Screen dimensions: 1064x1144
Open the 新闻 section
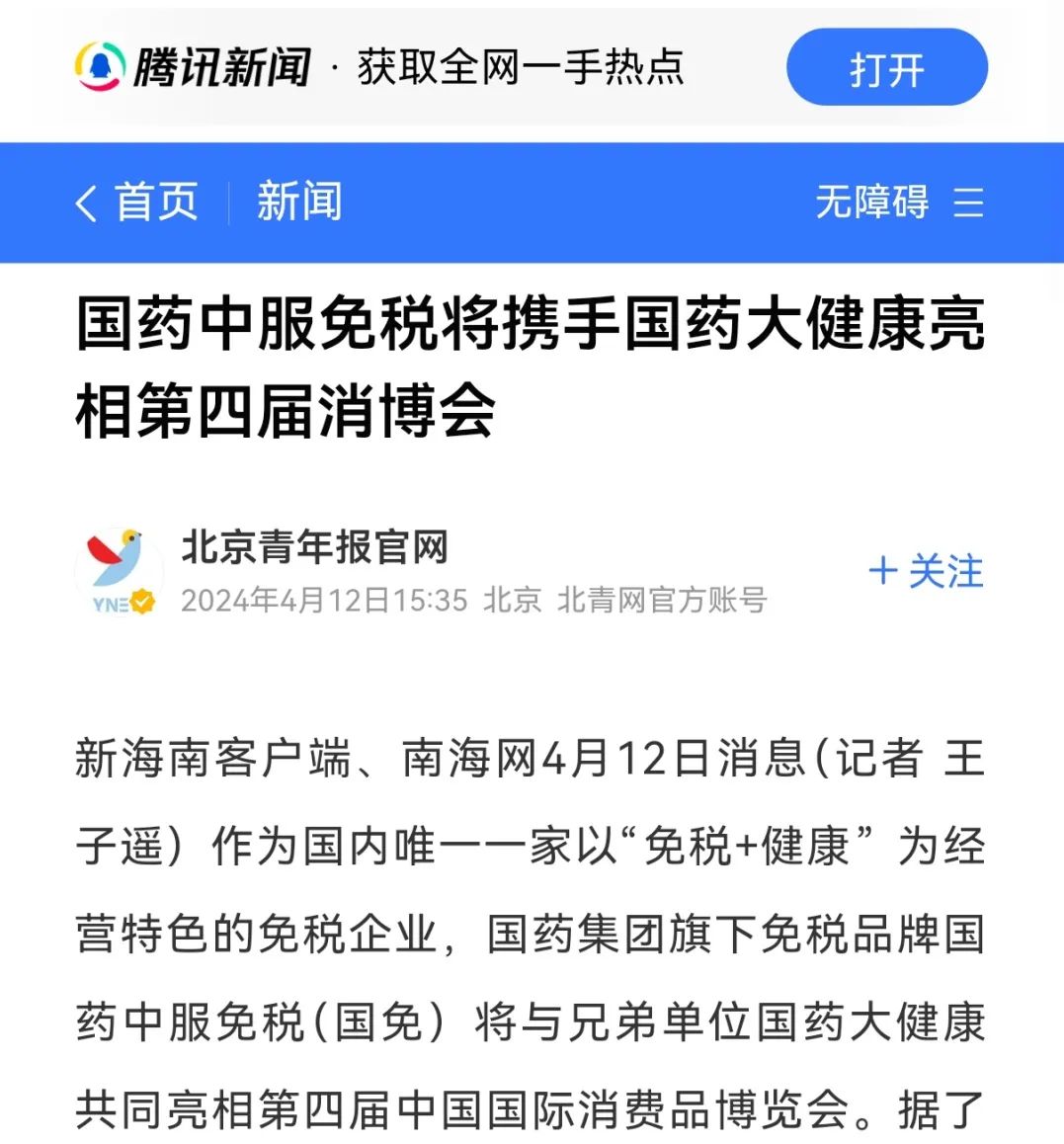(298, 203)
